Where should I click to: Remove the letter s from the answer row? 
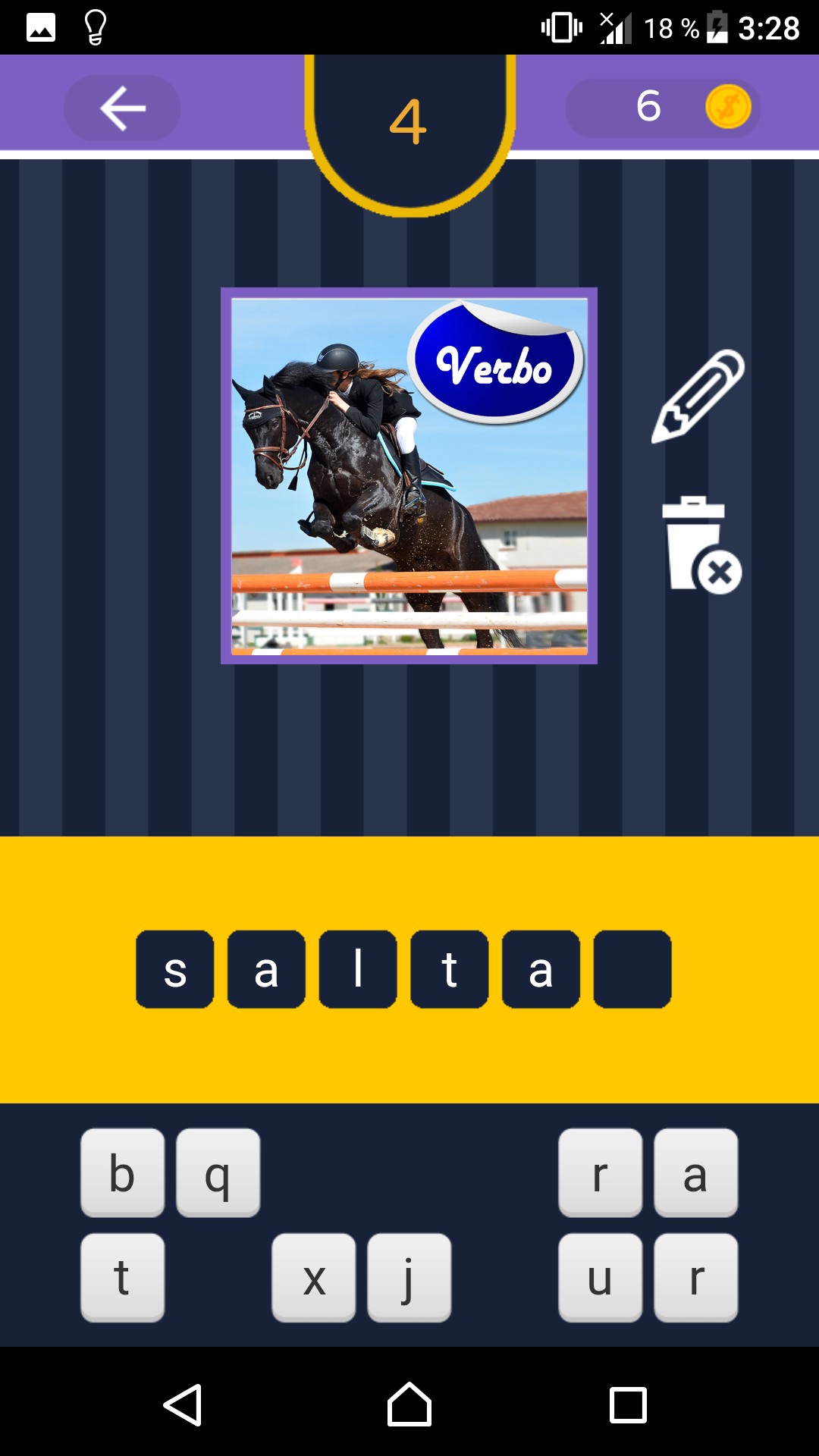point(174,969)
